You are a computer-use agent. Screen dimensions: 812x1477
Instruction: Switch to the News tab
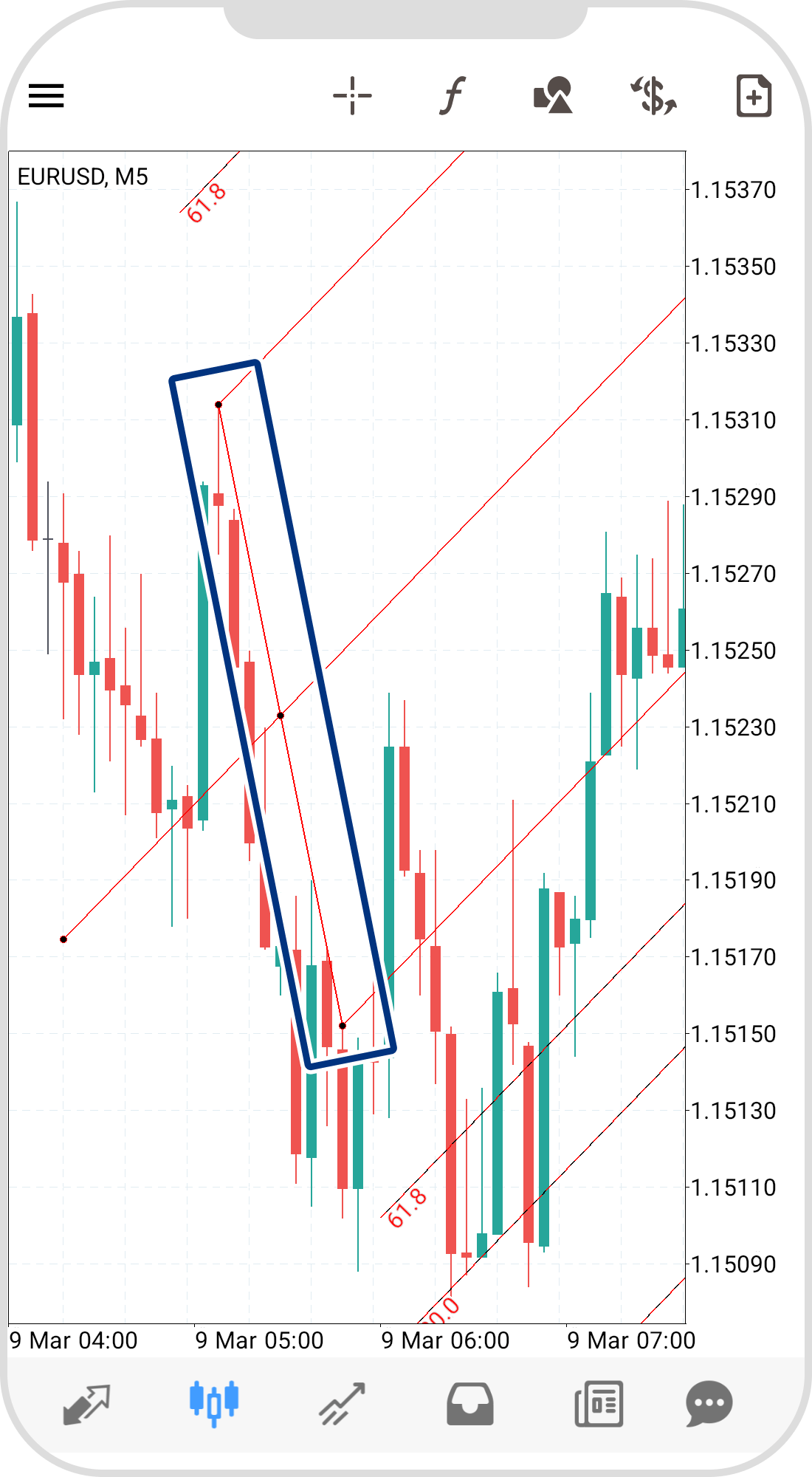point(599,1403)
